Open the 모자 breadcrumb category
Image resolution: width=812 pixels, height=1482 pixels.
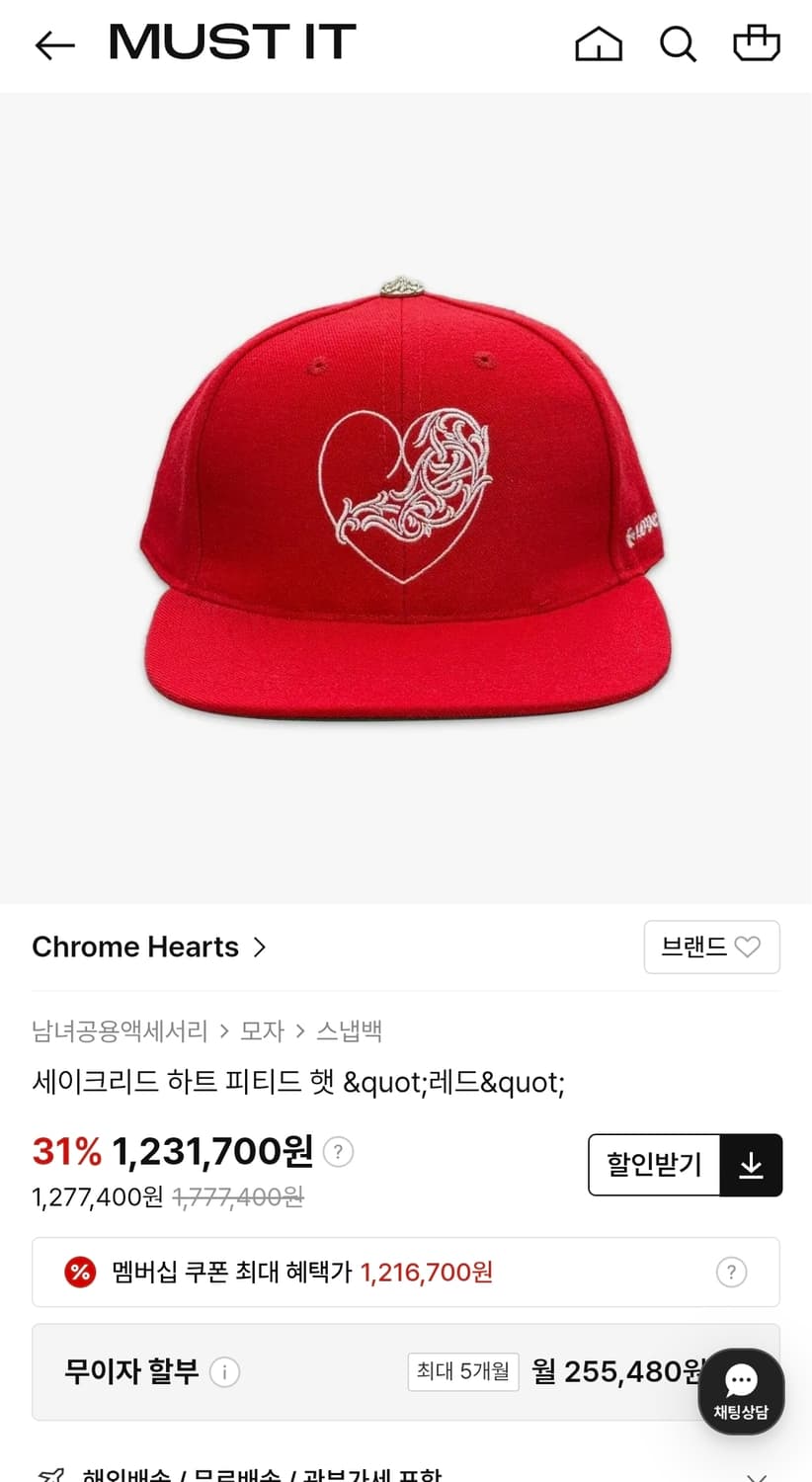tap(264, 1030)
